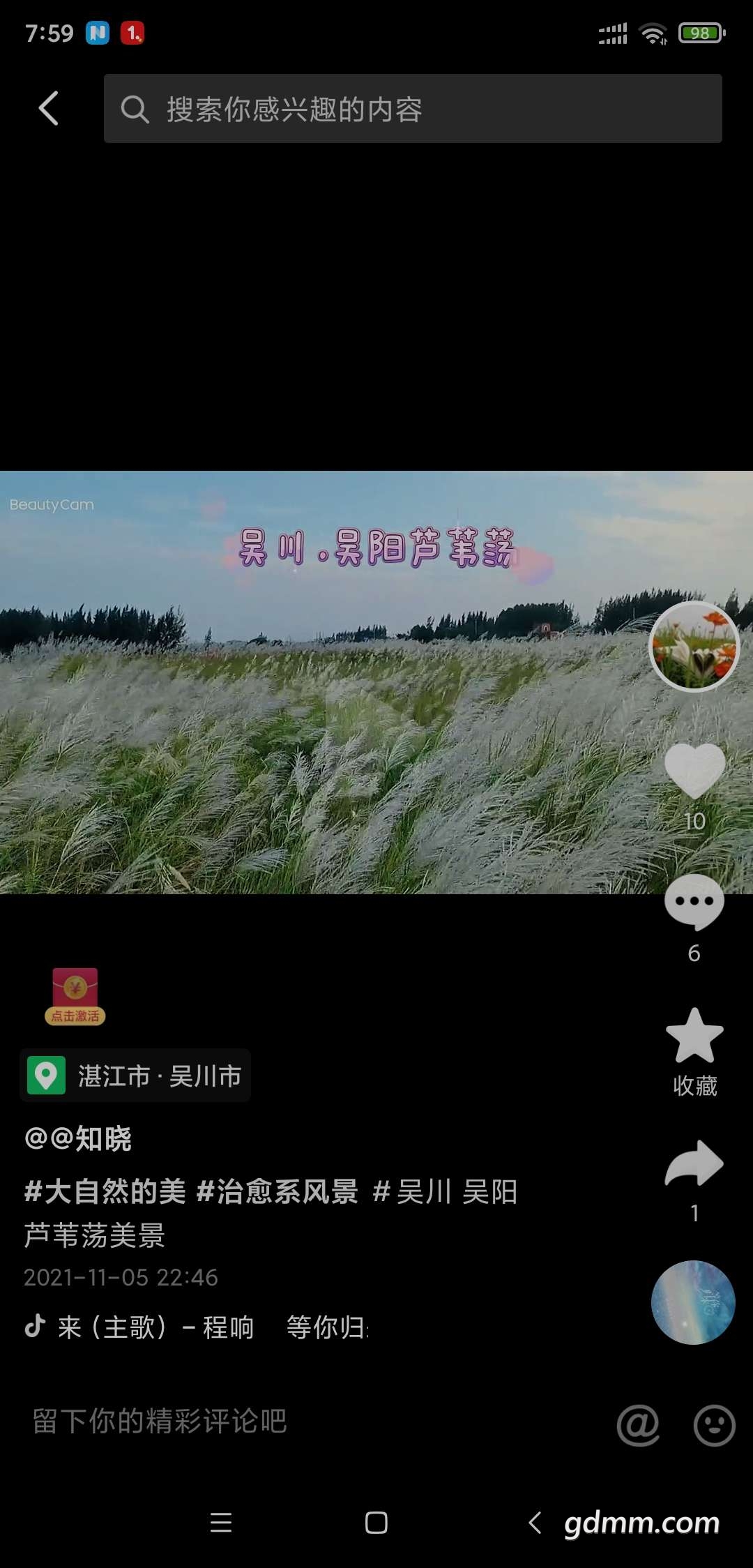Image resolution: width=753 pixels, height=1568 pixels.
Task: Mention someone with the @ icon
Action: point(638,1425)
